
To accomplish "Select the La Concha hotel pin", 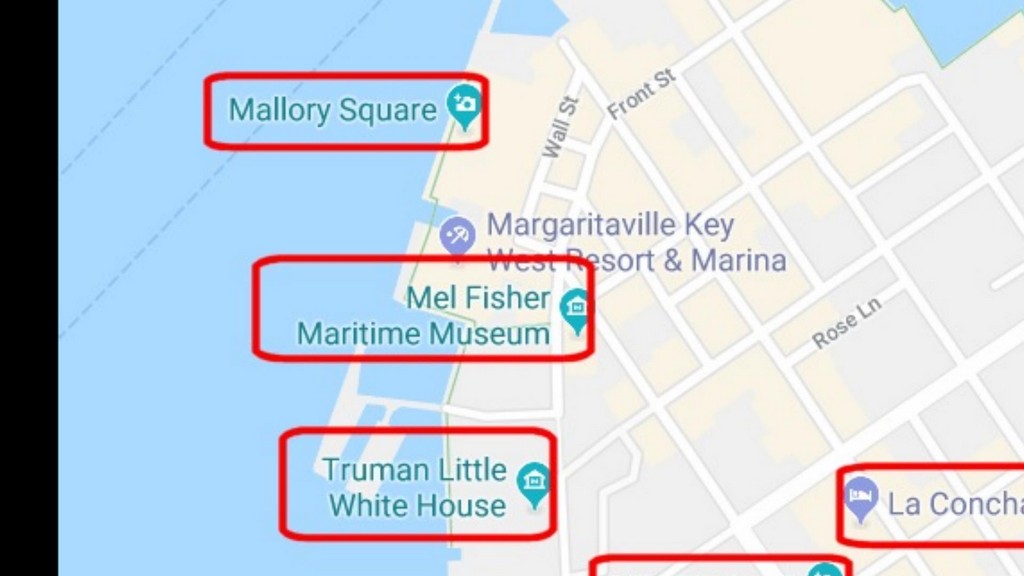I will click(860, 496).
